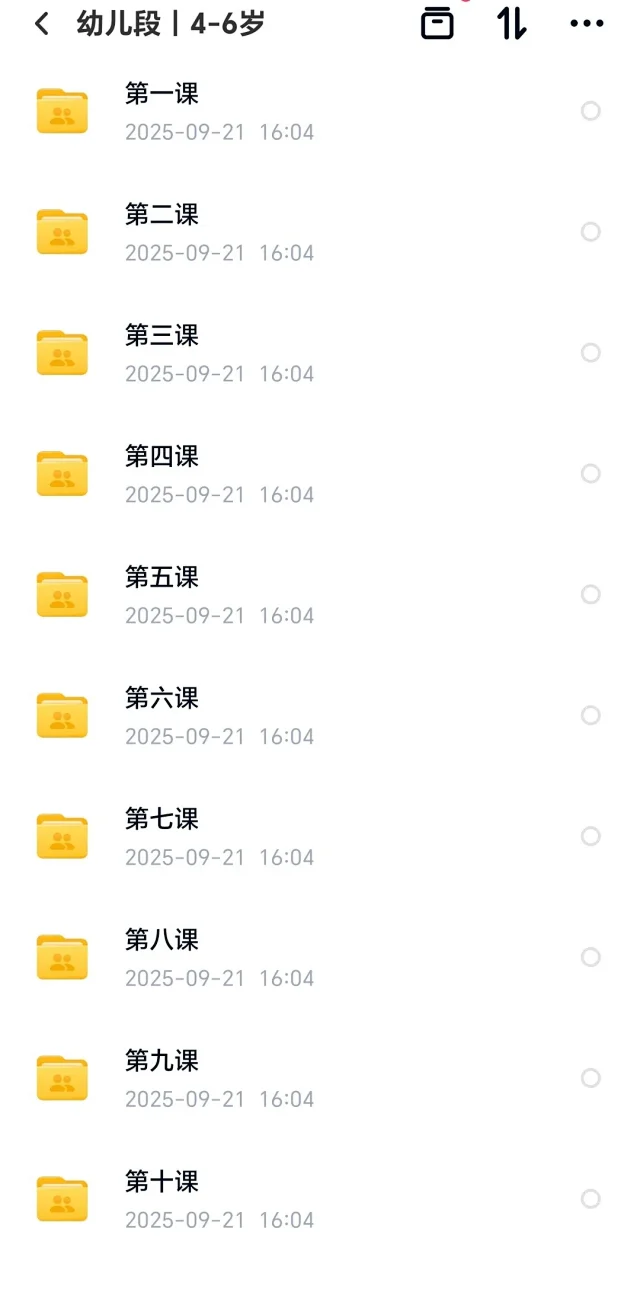The width and height of the screenshot is (640, 1299).
Task: Open the 第十课 folder
Action: point(162,1183)
